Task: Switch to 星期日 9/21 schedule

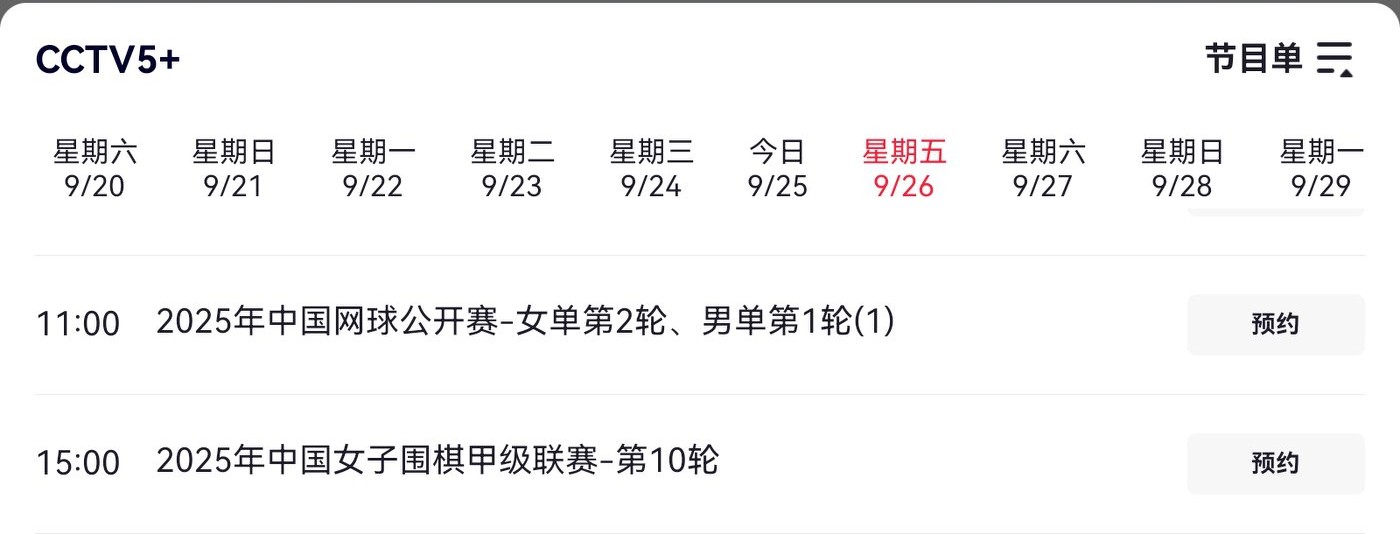Action: (233, 169)
